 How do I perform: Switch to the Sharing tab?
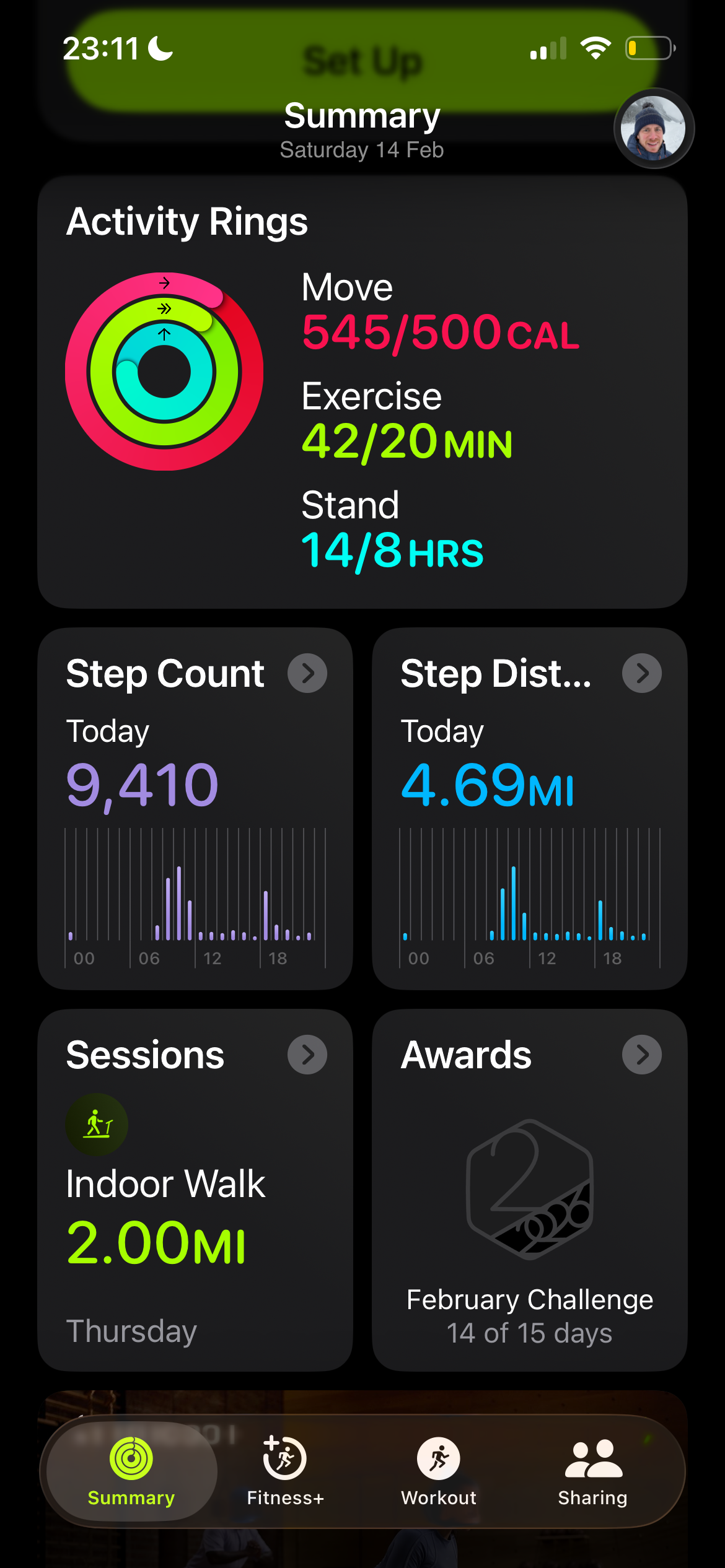pyautogui.click(x=593, y=1471)
